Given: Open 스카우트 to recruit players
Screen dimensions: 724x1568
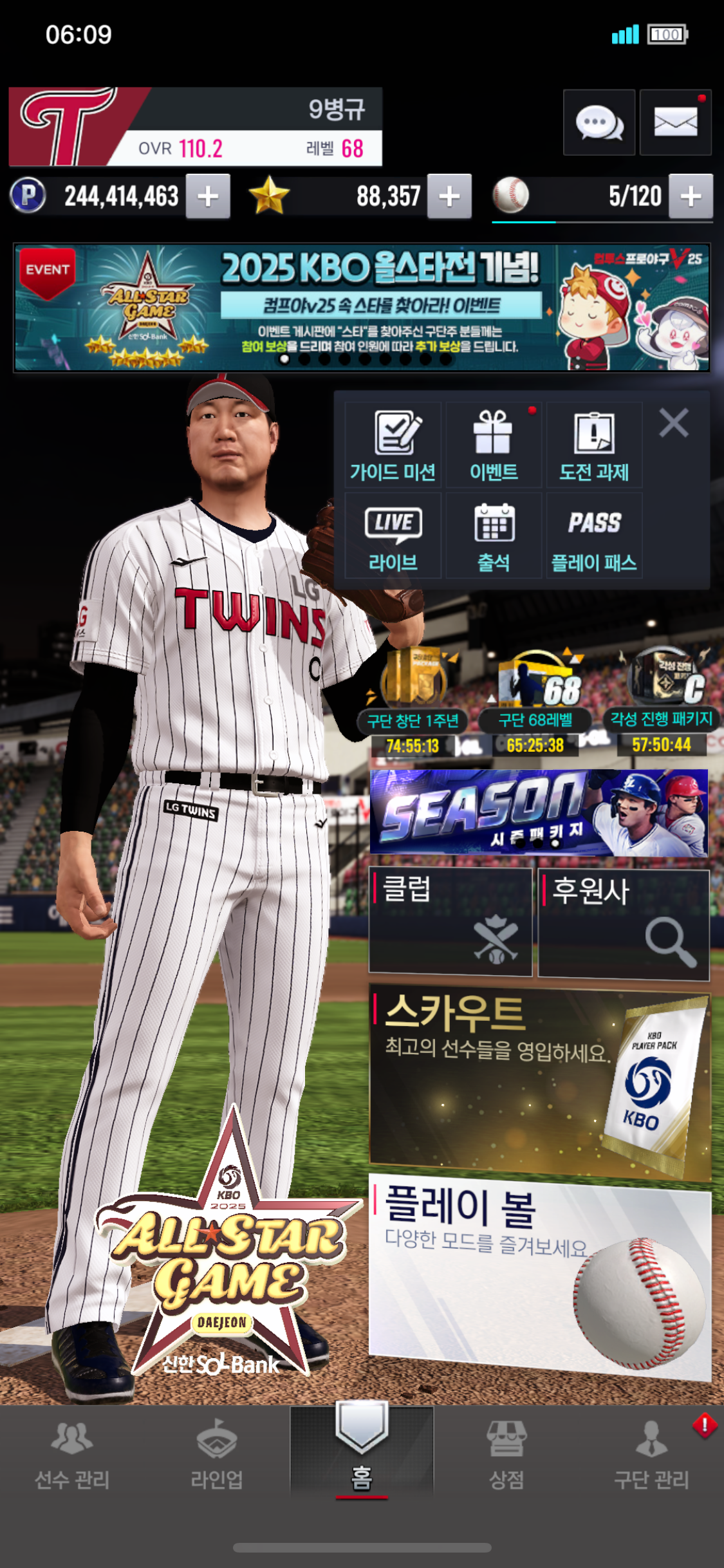Looking at the screenshot, I should tap(539, 1081).
